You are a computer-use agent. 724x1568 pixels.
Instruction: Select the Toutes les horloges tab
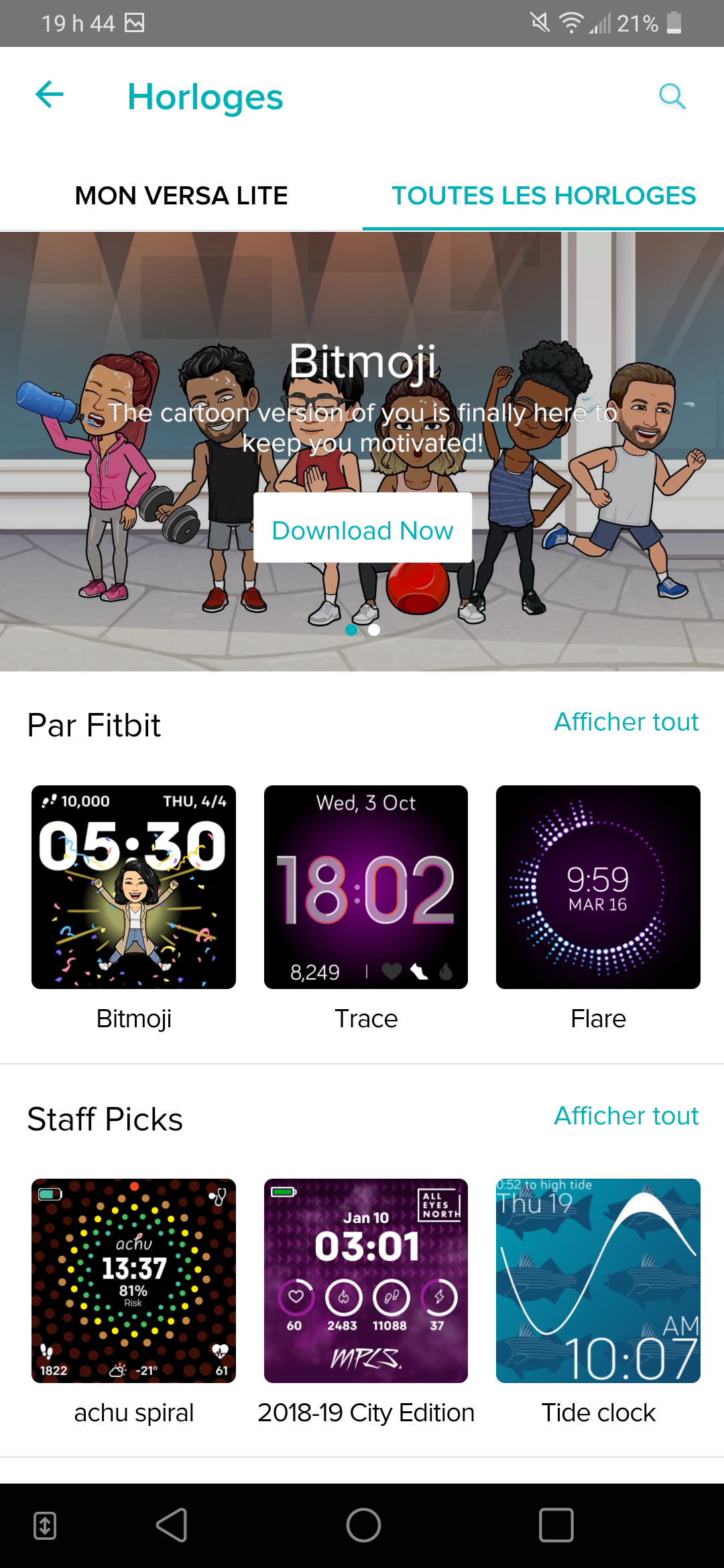click(544, 196)
